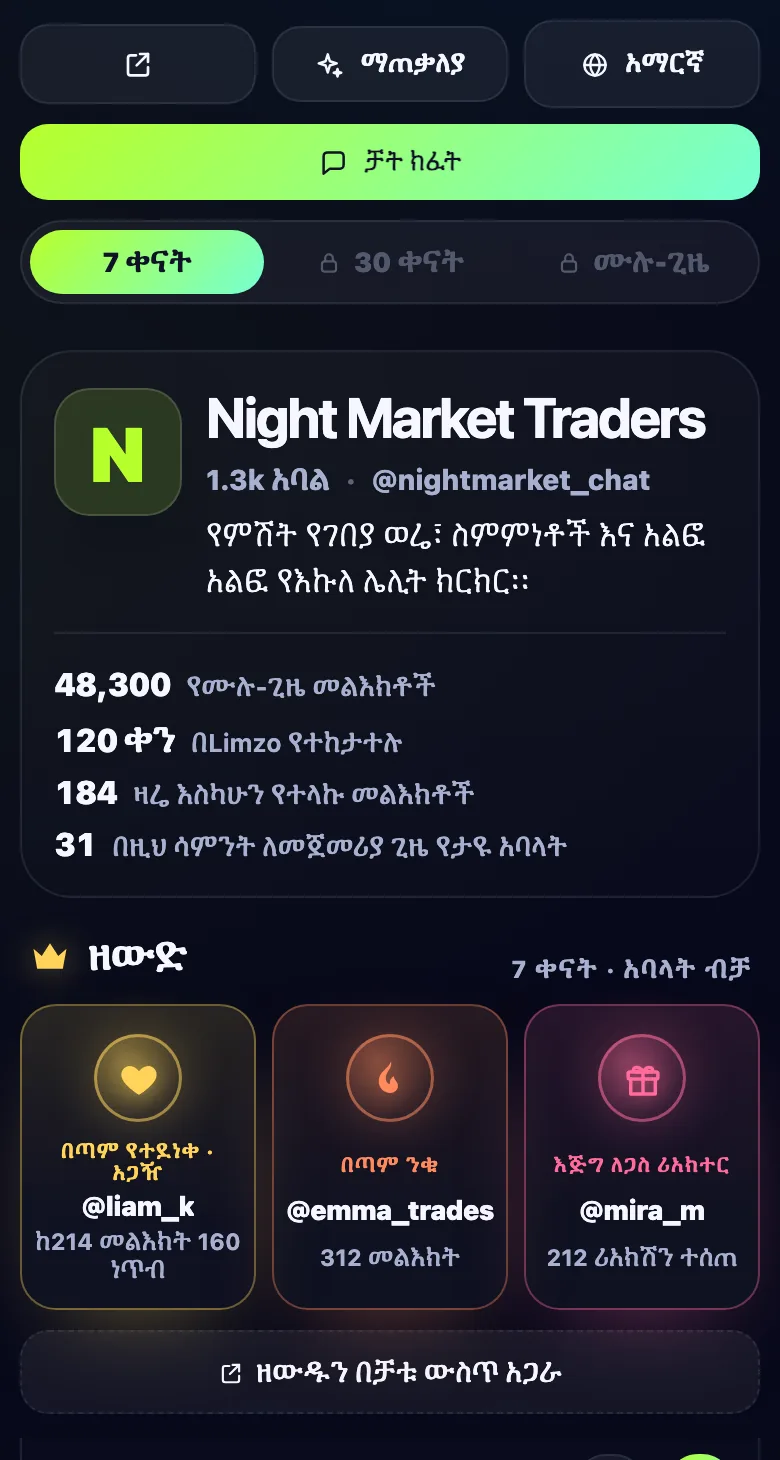Open the @liam_k crown card

click(138, 1157)
